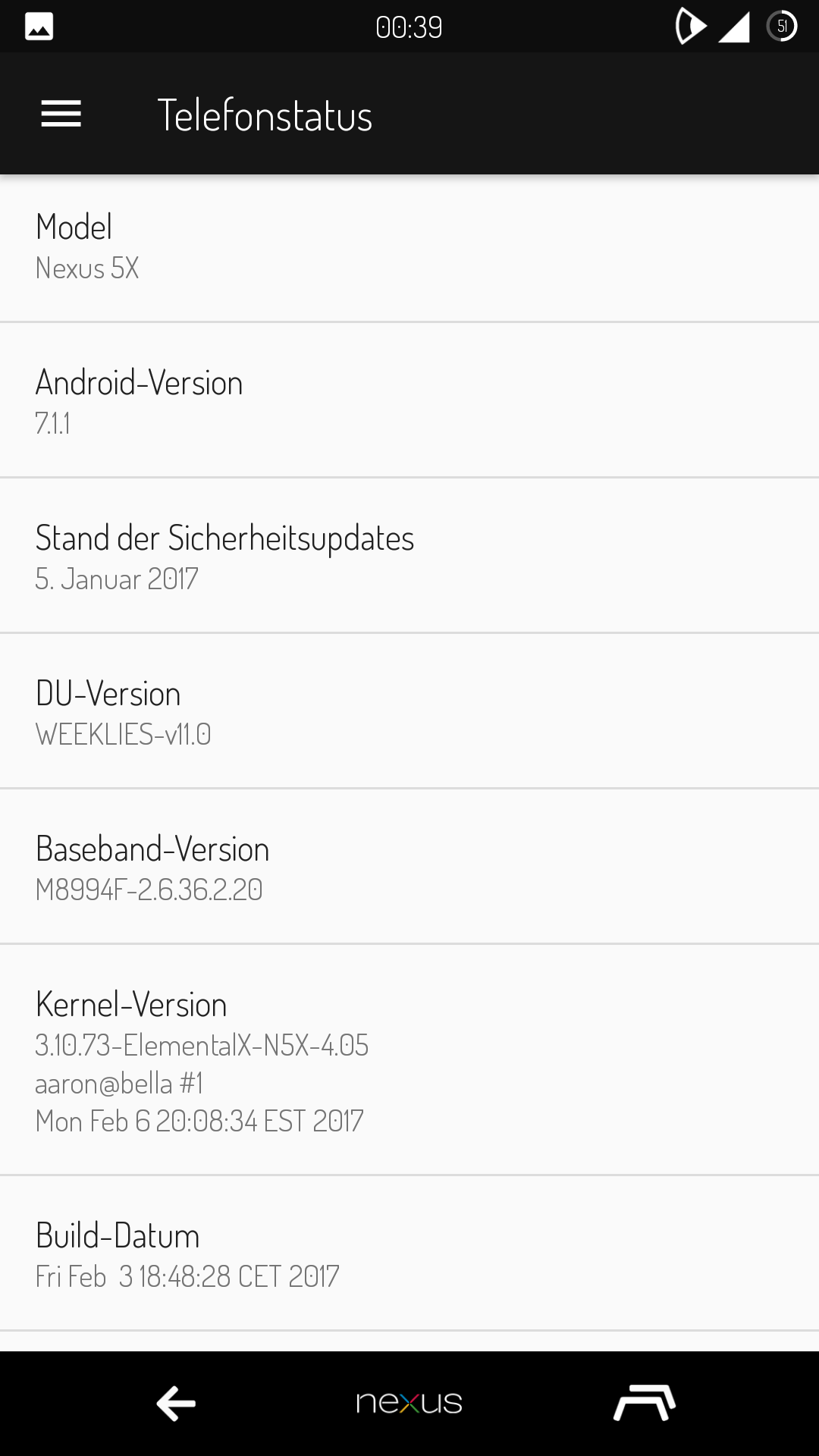
Task: Select the Build-Datum row
Action: click(x=409, y=1254)
